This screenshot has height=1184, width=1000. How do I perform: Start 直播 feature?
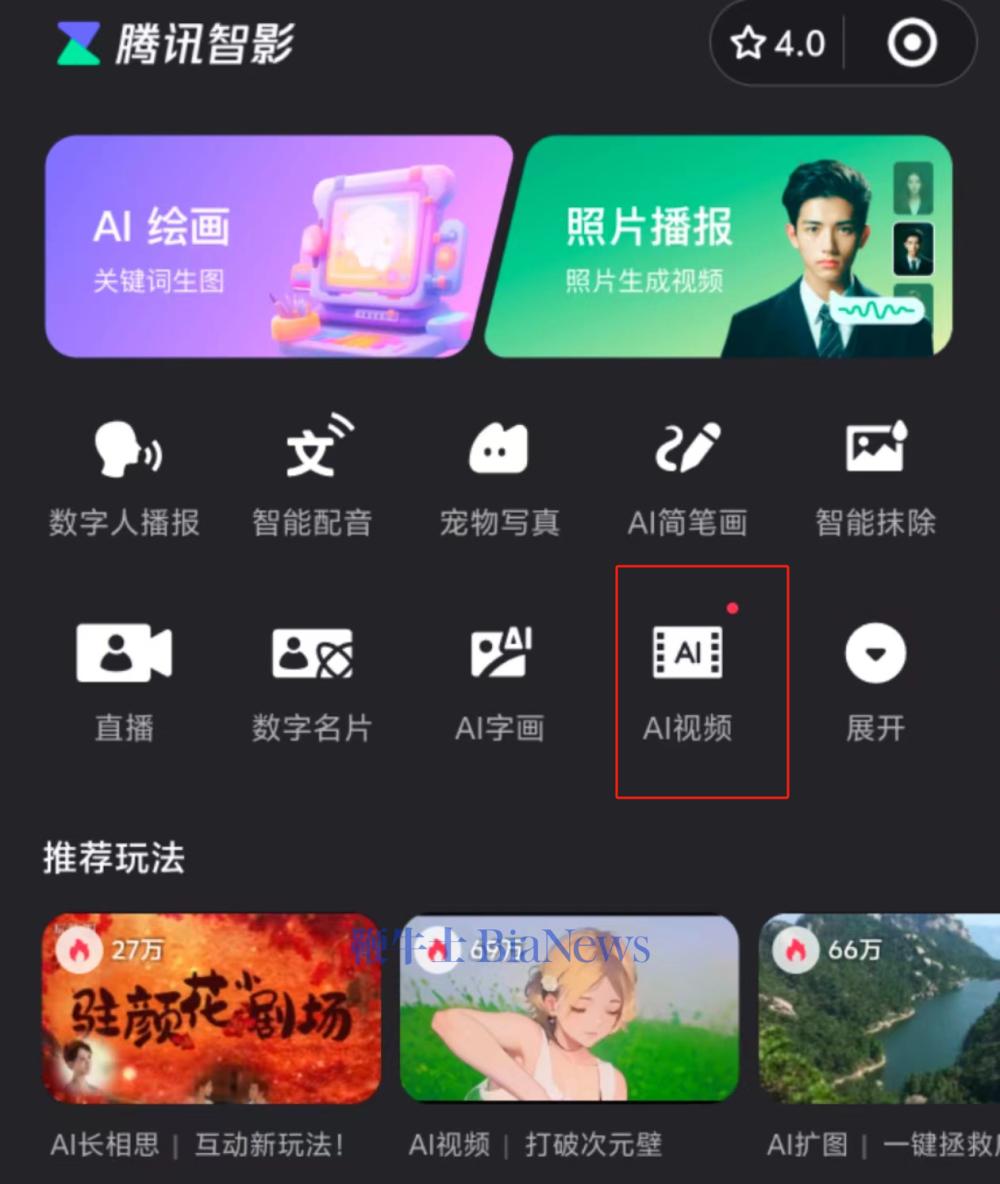124,682
